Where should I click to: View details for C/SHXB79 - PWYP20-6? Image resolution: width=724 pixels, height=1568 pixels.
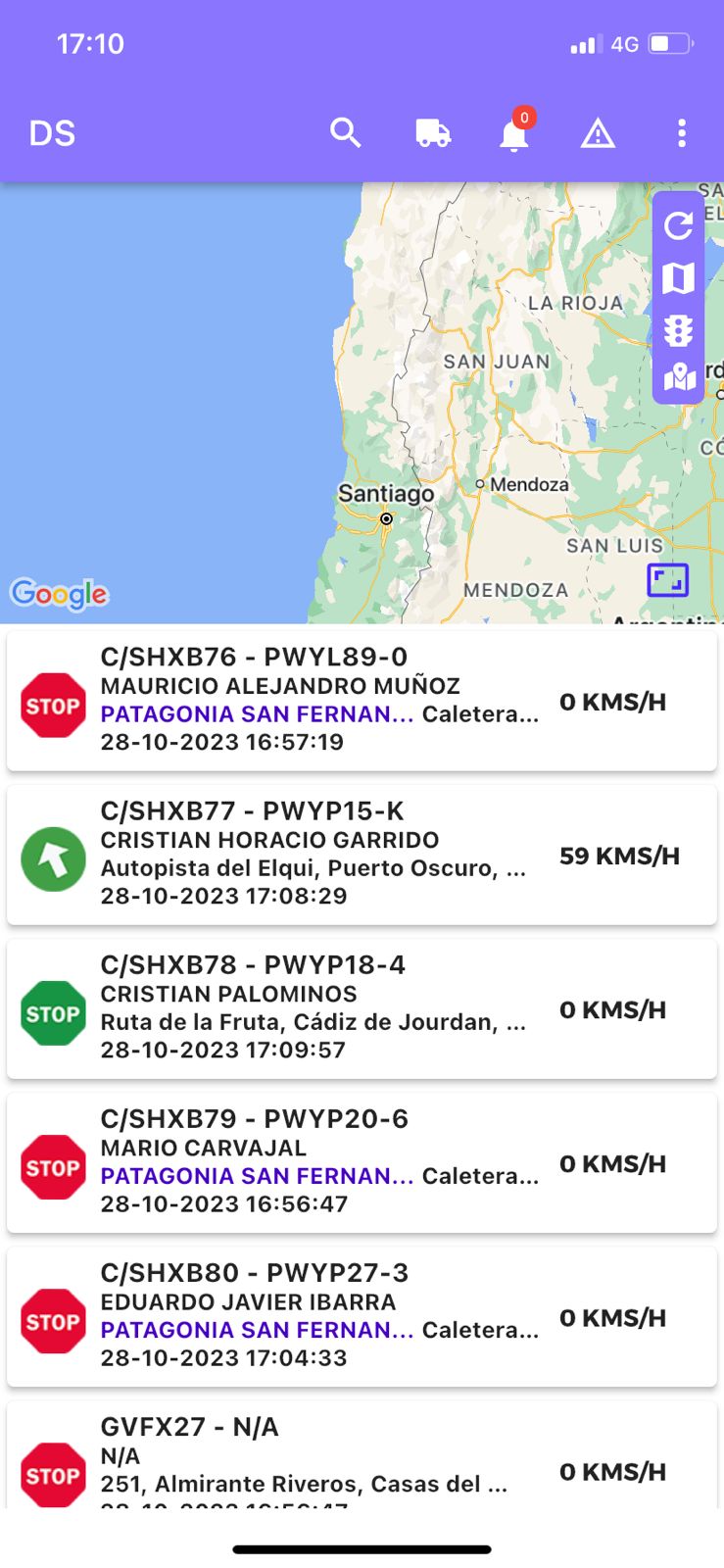pyautogui.click(x=362, y=1162)
